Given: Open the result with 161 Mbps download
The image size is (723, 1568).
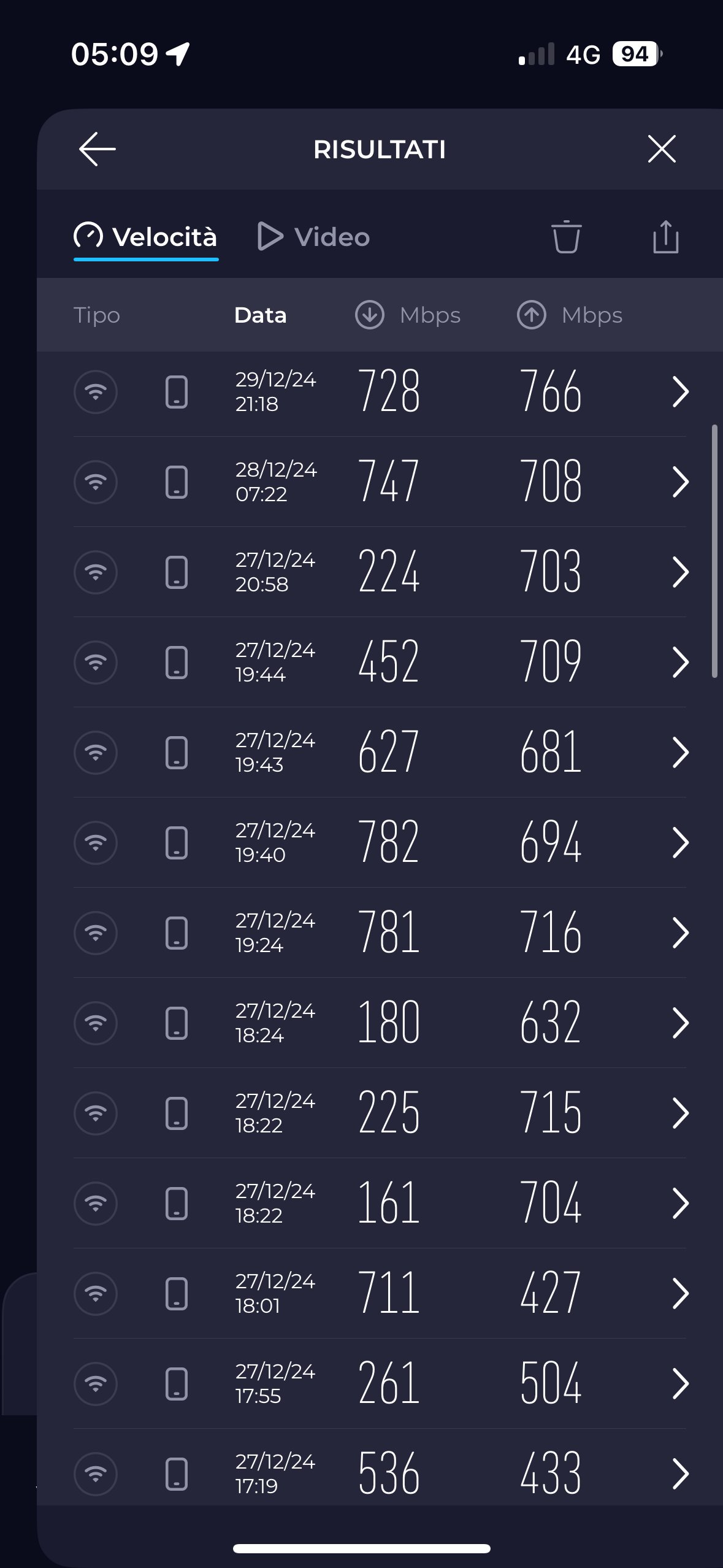Looking at the screenshot, I should coord(380,1204).
